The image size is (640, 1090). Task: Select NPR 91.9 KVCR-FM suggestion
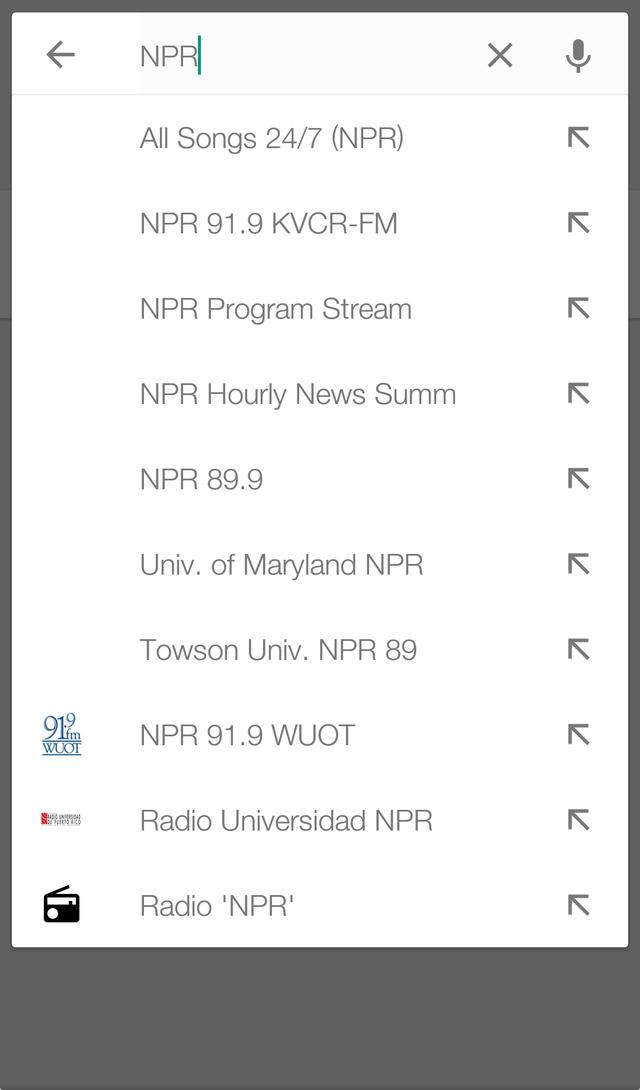(x=320, y=224)
